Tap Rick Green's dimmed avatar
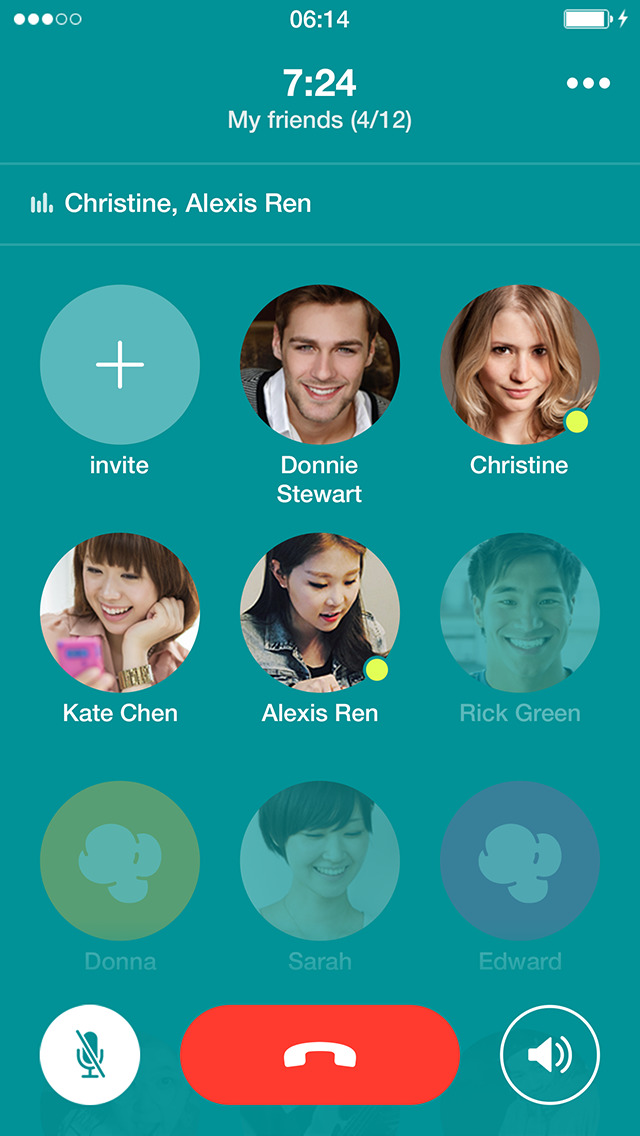Viewport: 640px width, 1136px height. tap(520, 612)
